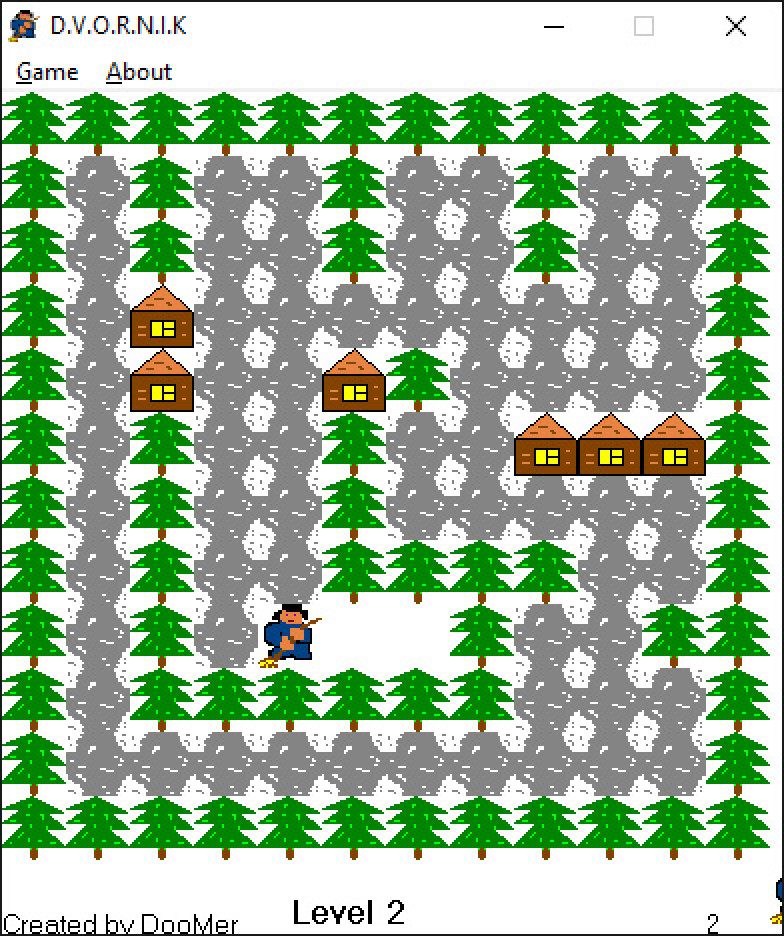
Task: Close the D.V.O.R.N.I.K window
Action: point(735,27)
